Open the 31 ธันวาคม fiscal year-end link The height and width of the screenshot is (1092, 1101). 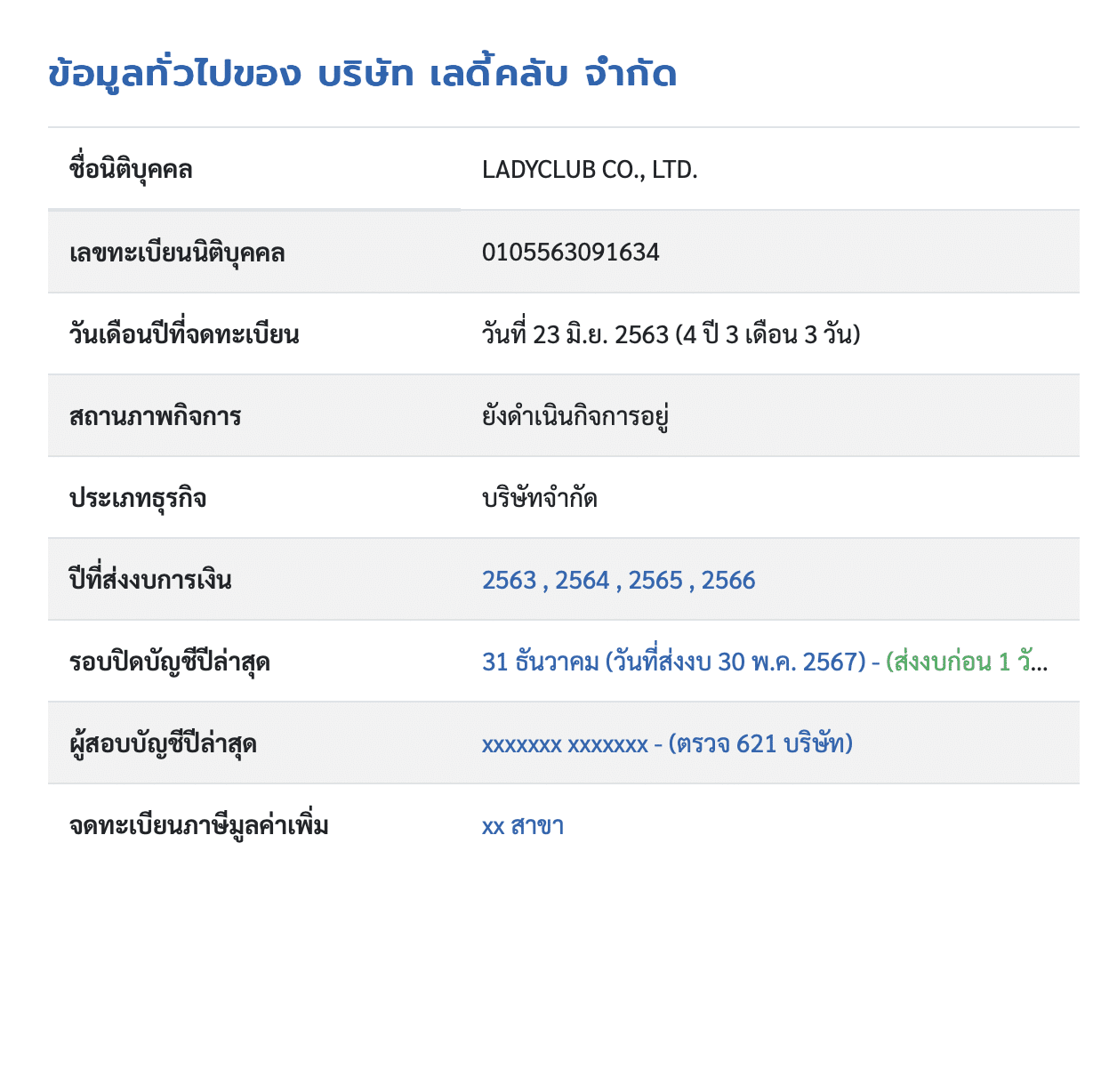point(673,662)
